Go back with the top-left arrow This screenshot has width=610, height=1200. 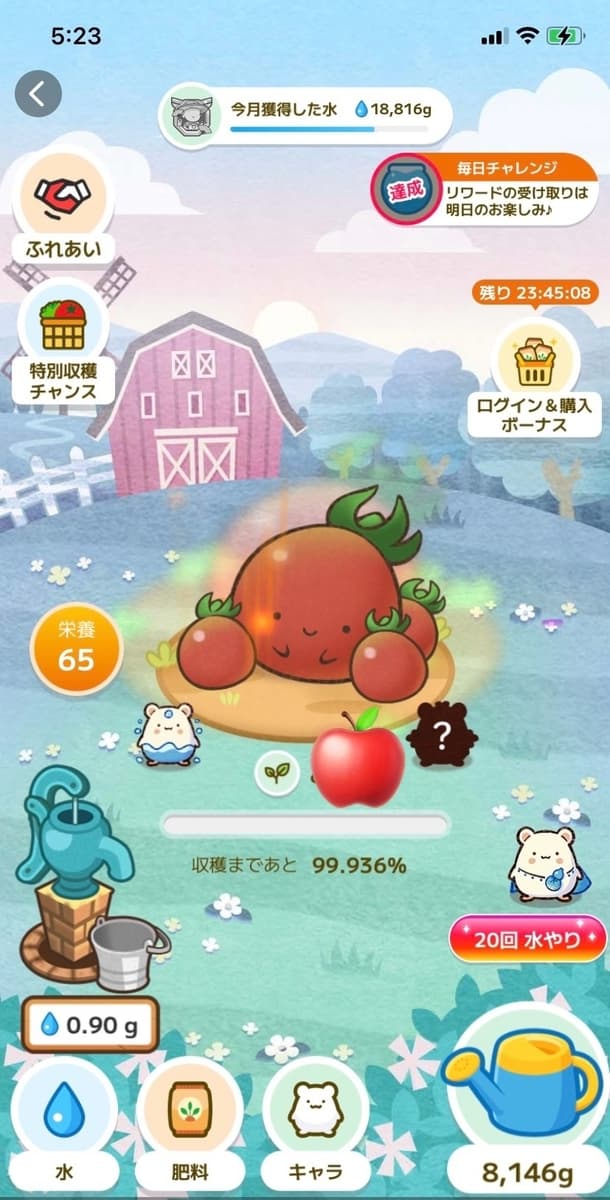(x=38, y=93)
